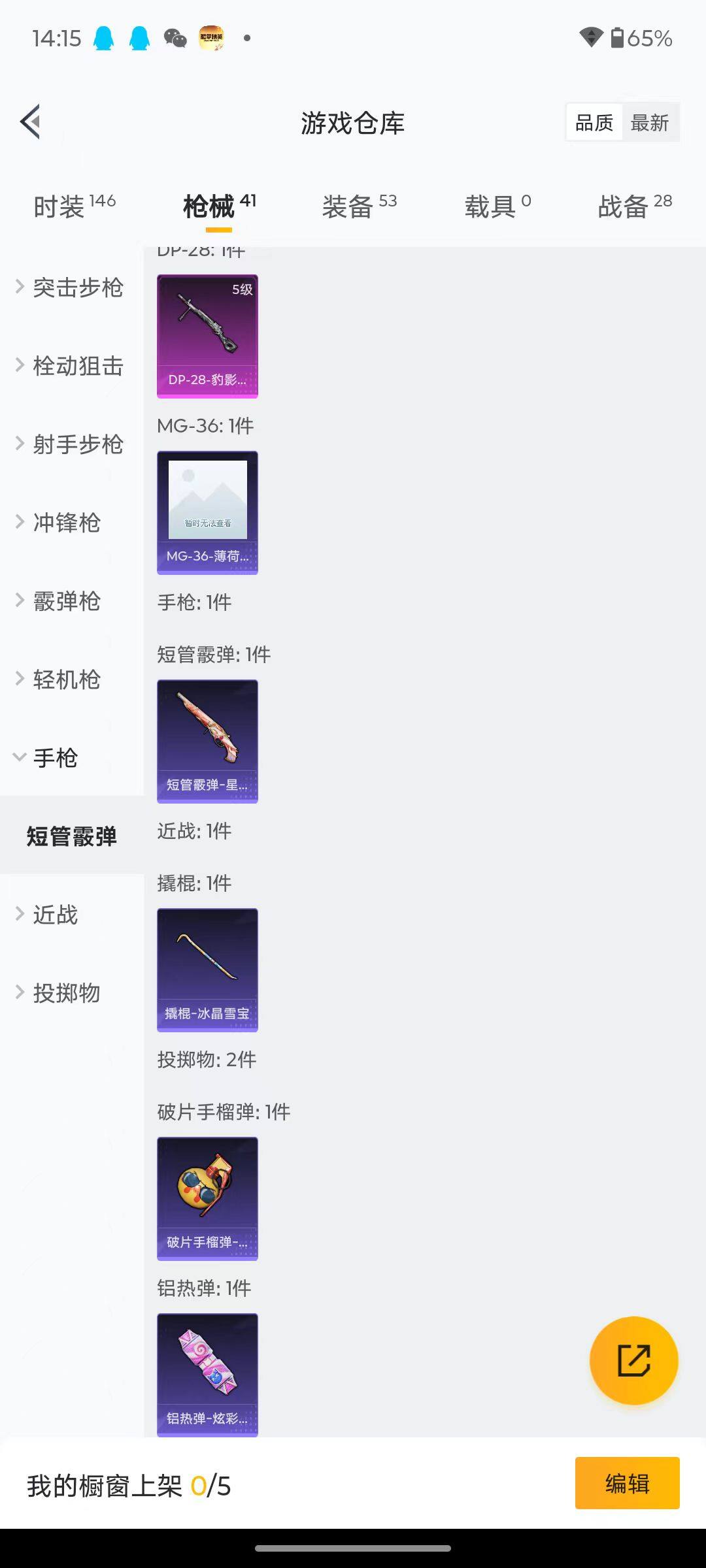Collapse the 手枪 category

point(56,758)
